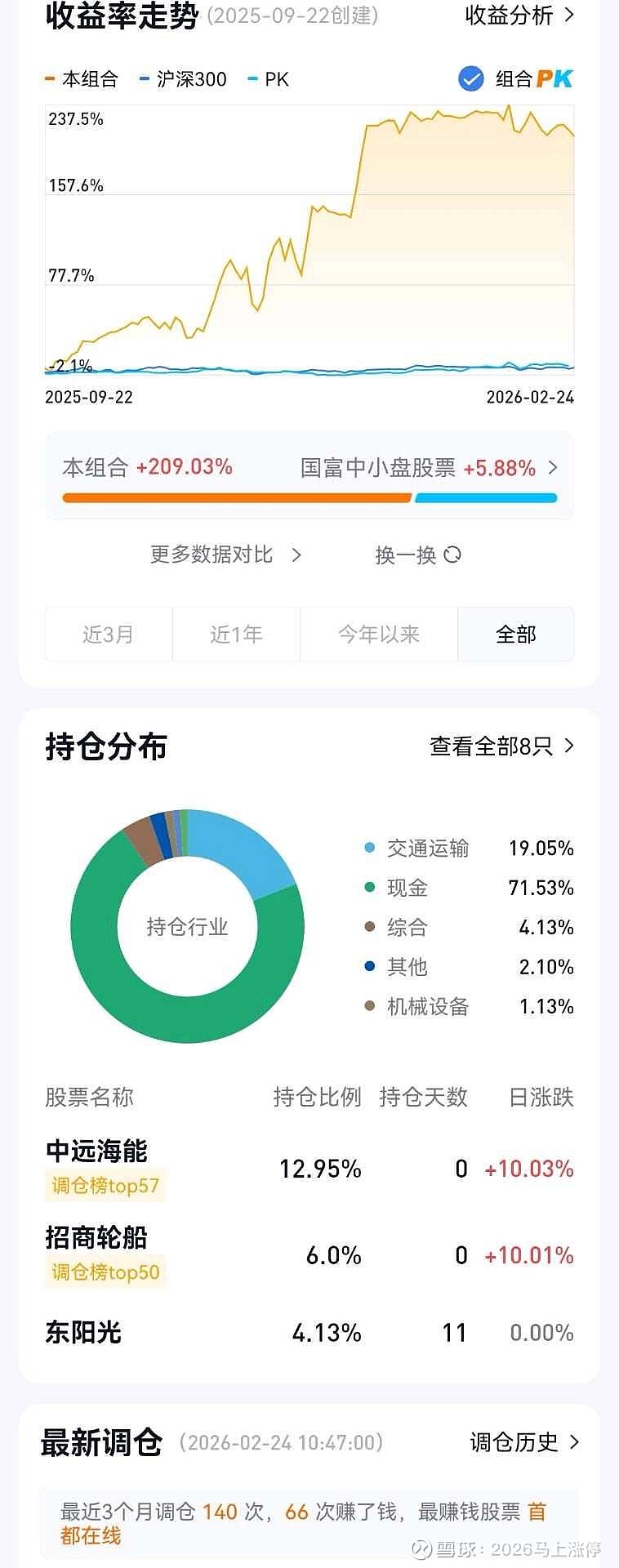Click the 机械设备 legend dot
Screen dimensions: 619x1568
pos(371,1007)
